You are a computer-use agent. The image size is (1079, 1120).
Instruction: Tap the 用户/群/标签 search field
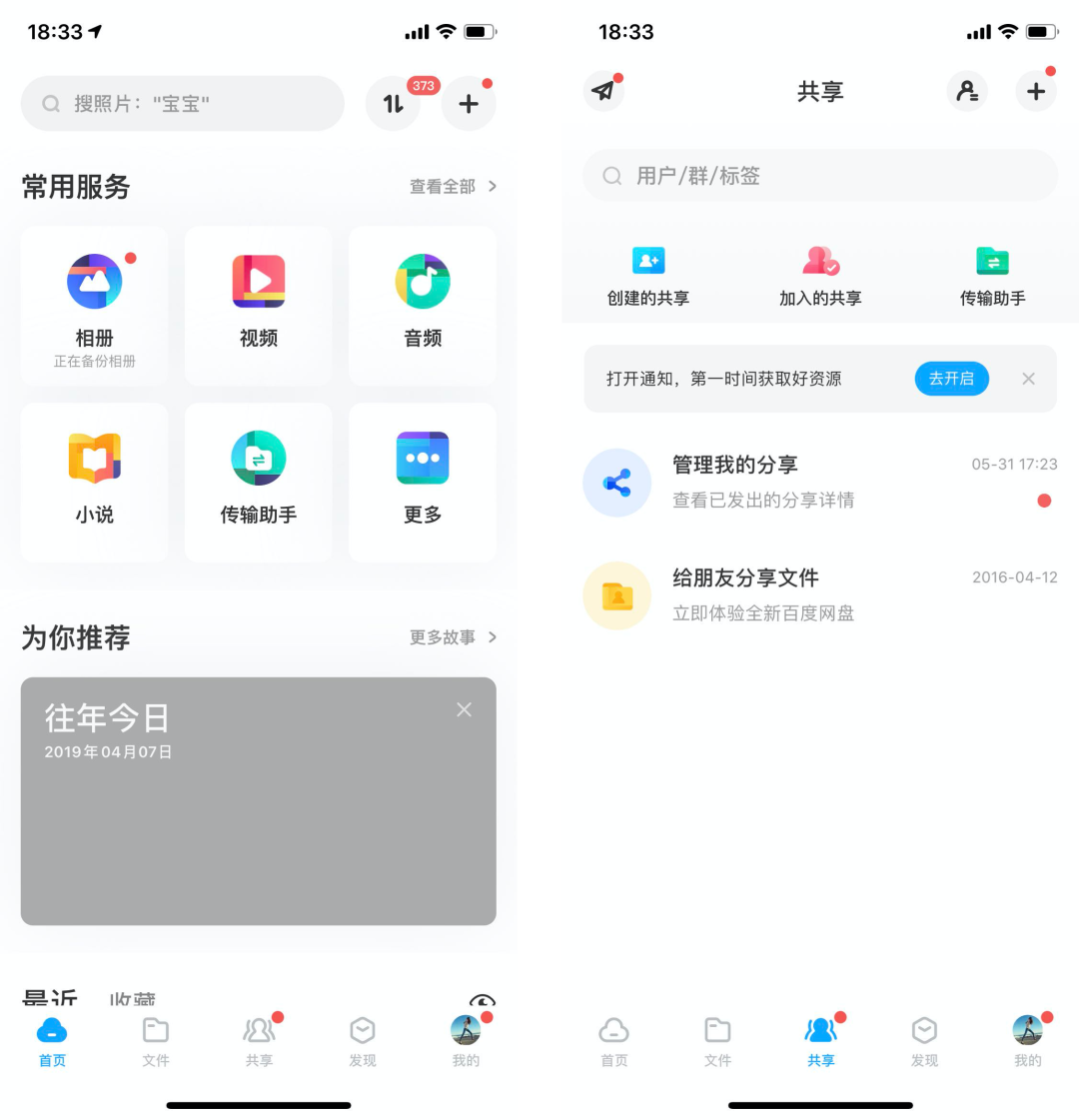[819, 176]
